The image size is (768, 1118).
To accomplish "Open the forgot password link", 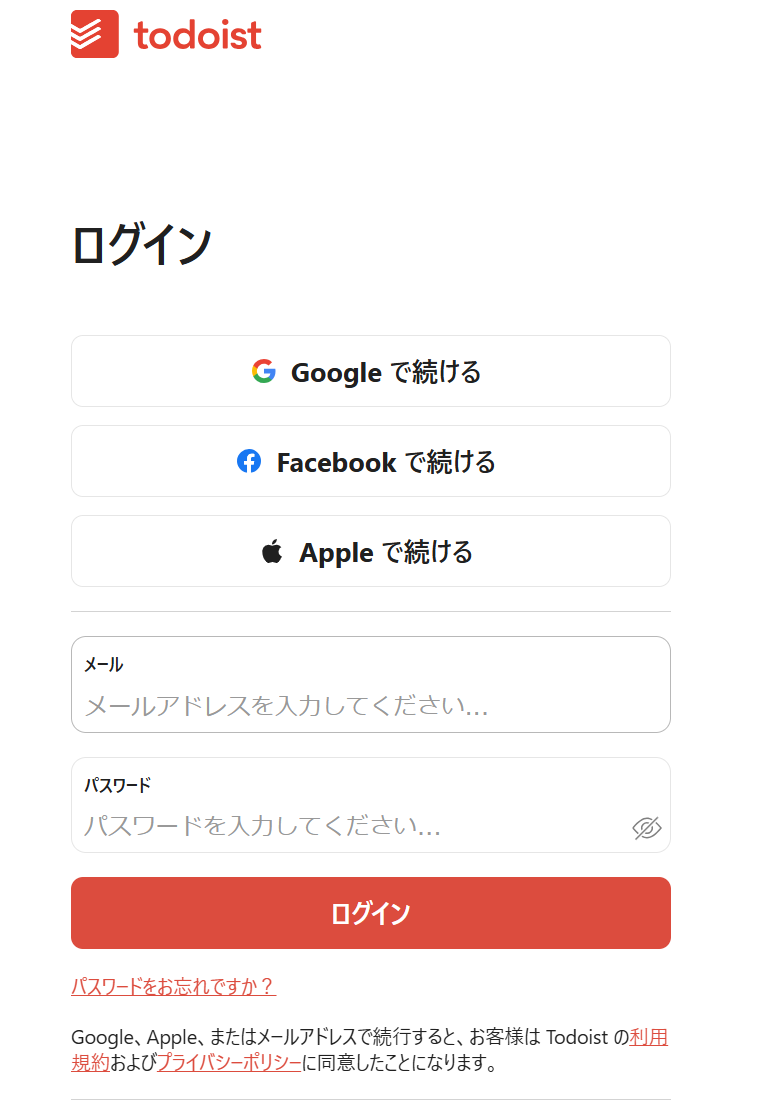I will coord(173,987).
